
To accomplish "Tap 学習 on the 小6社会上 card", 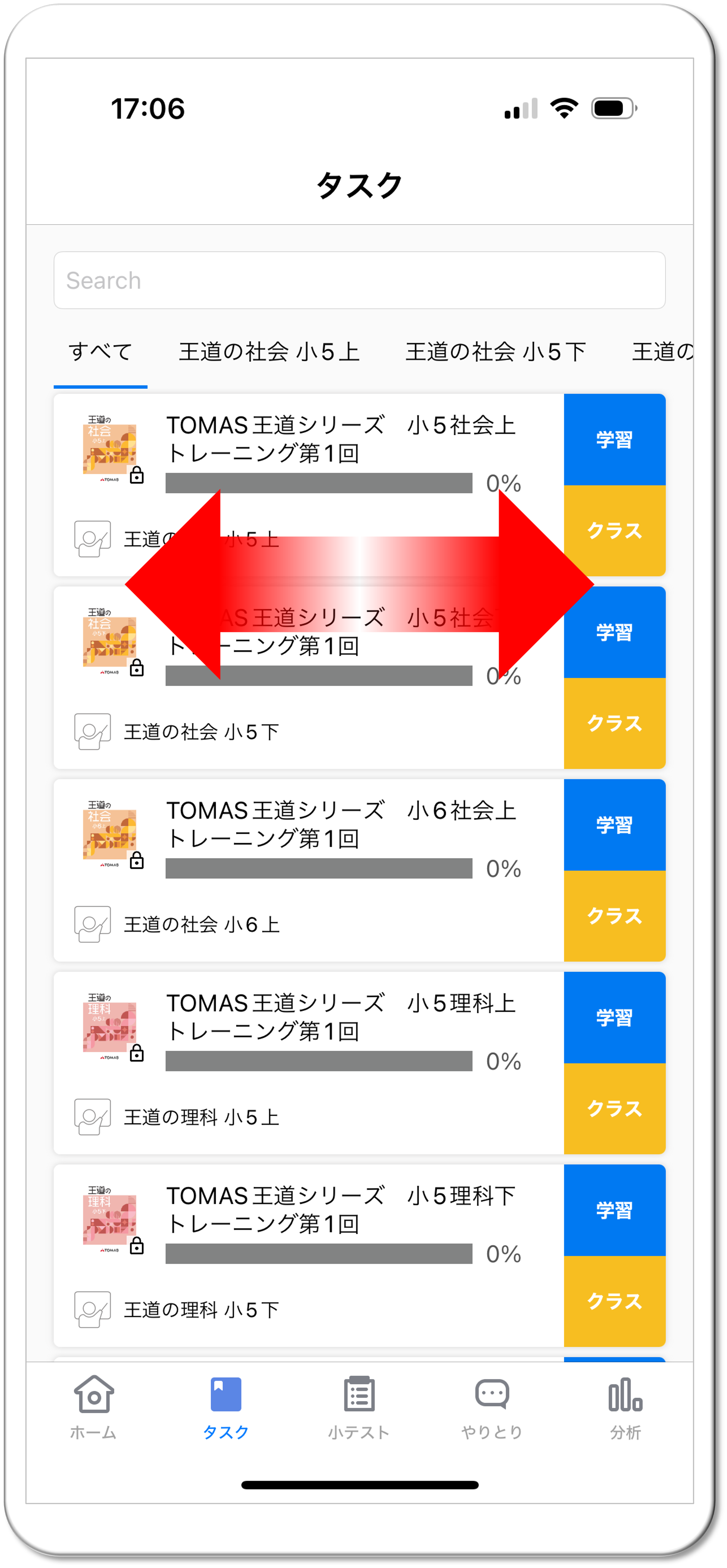I will point(614,825).
